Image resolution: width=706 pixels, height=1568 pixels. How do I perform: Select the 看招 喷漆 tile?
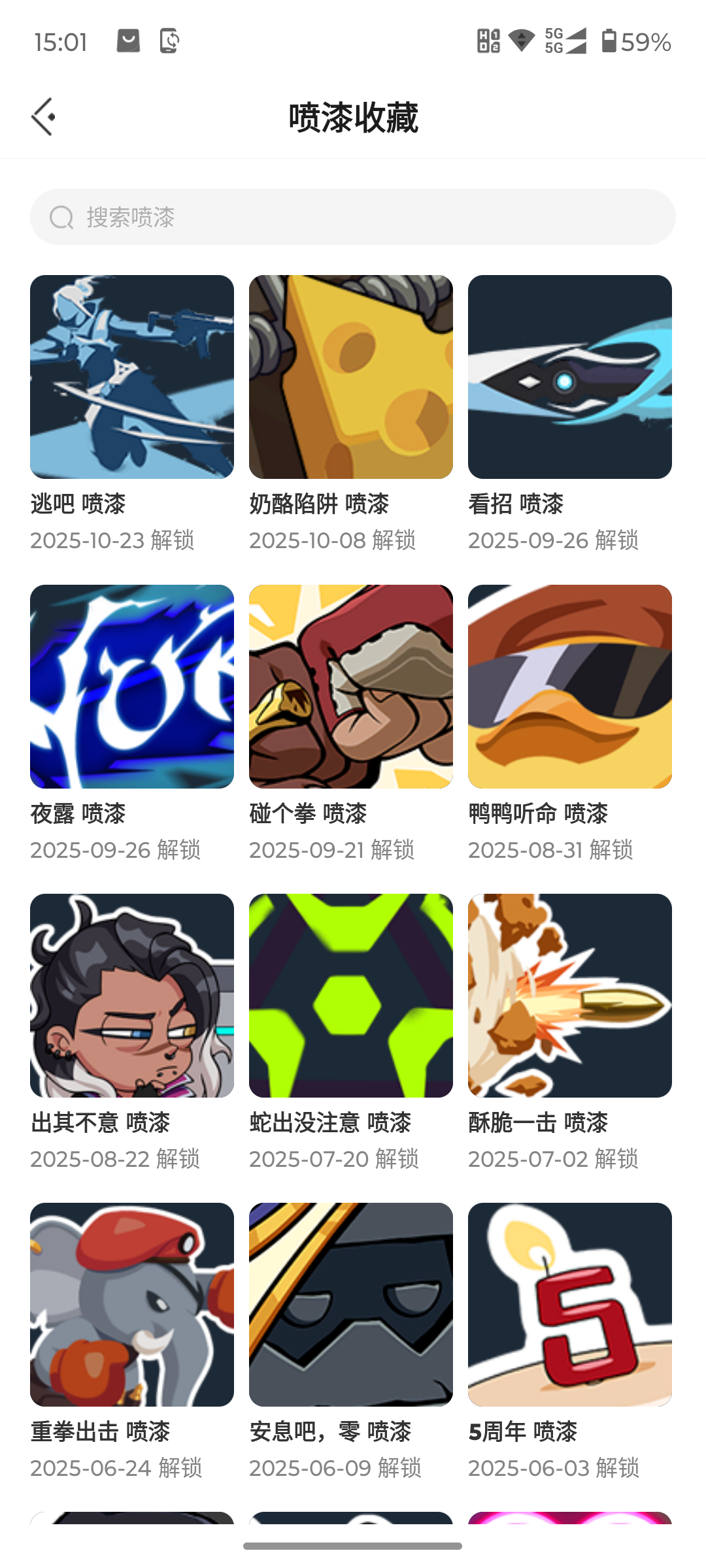[x=570, y=377]
